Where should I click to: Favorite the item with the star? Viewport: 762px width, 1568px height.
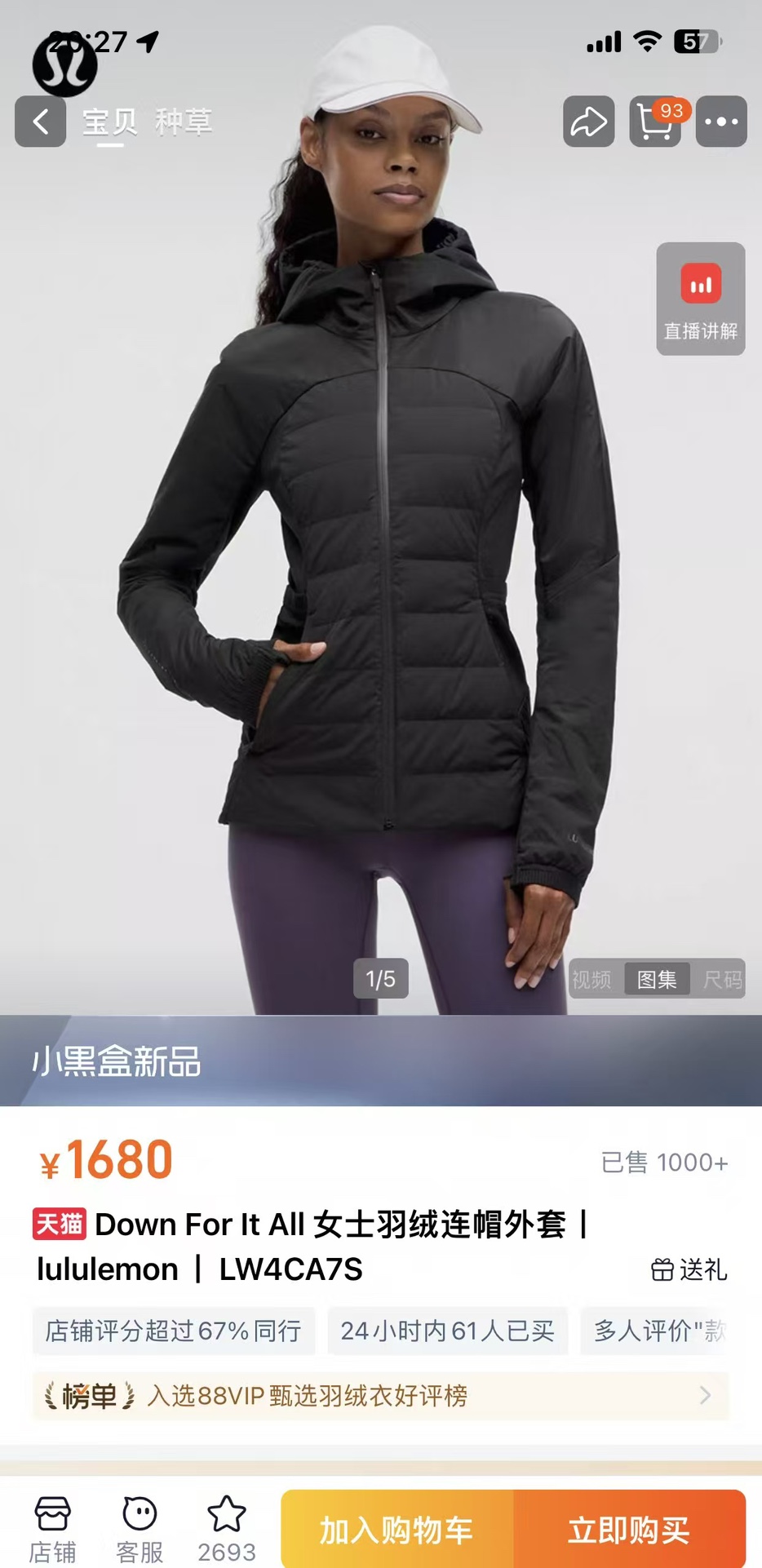pyautogui.click(x=227, y=1527)
